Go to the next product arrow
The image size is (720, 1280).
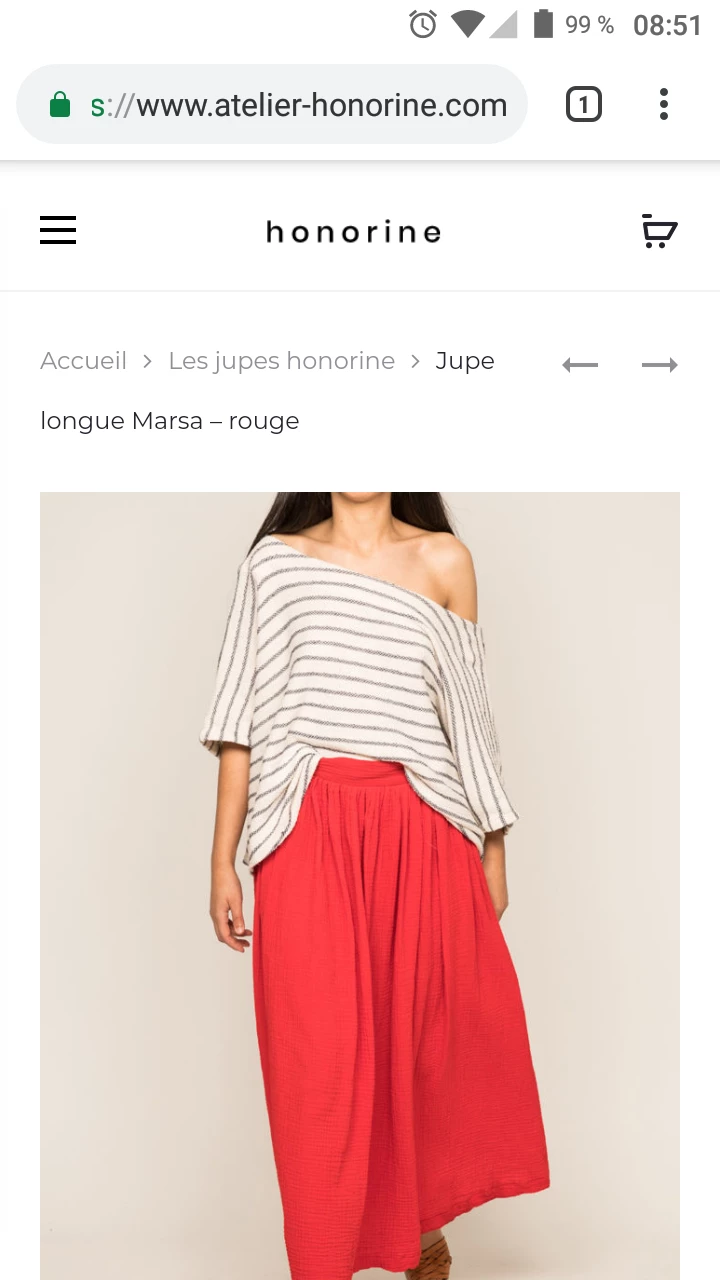pyautogui.click(x=660, y=365)
